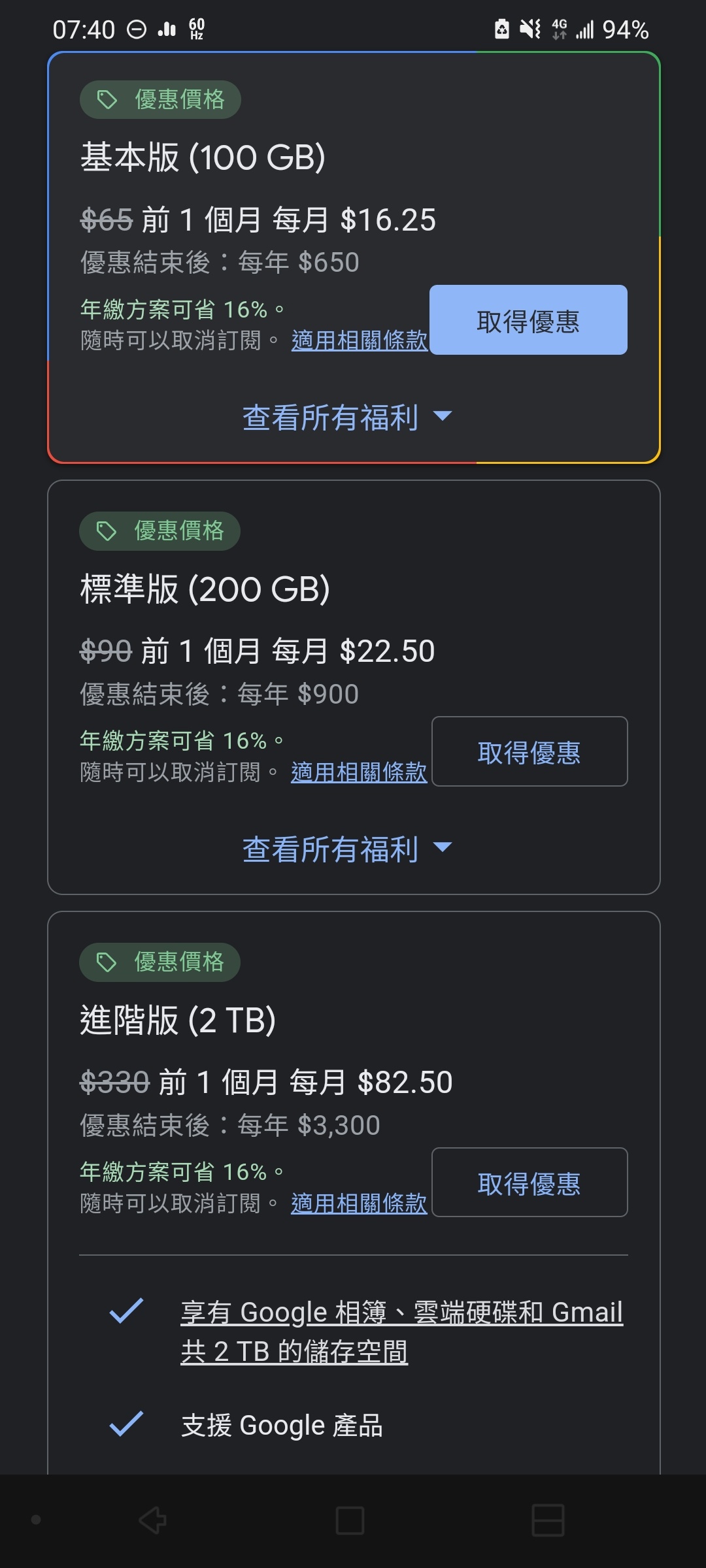
Task: Select 取得優惠 for 進階版 (2 TB)
Action: click(529, 1183)
